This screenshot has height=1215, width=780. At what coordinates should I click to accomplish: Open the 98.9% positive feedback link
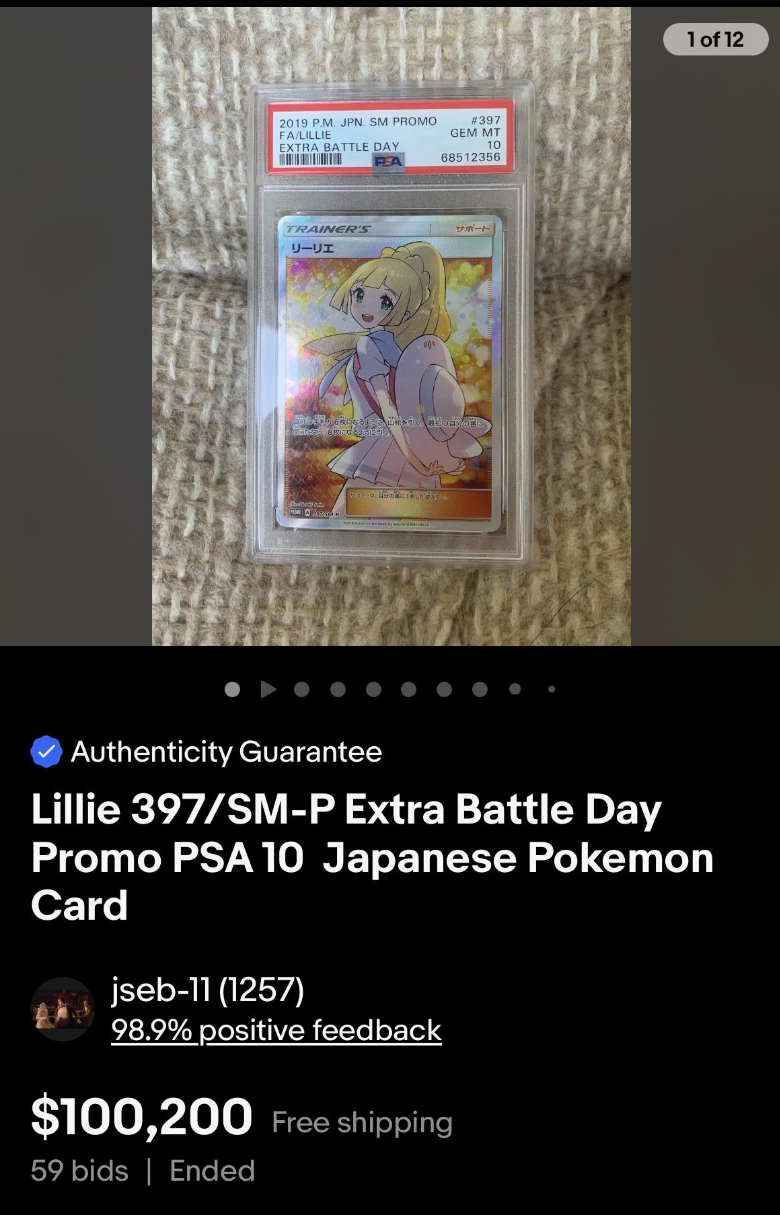tap(276, 1030)
